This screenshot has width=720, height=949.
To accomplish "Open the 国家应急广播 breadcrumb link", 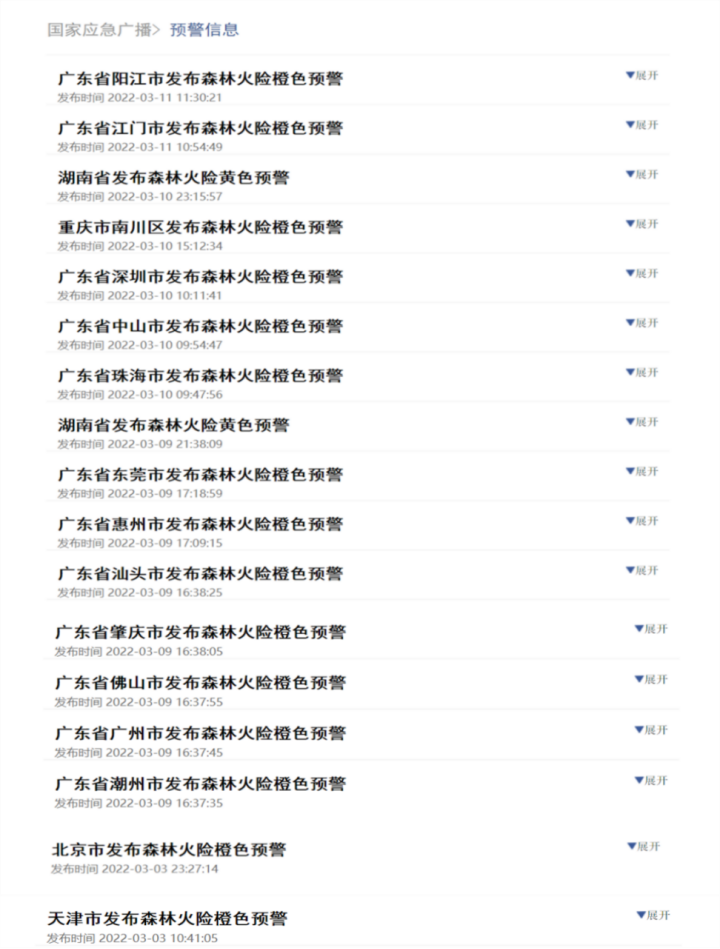I will [99, 30].
